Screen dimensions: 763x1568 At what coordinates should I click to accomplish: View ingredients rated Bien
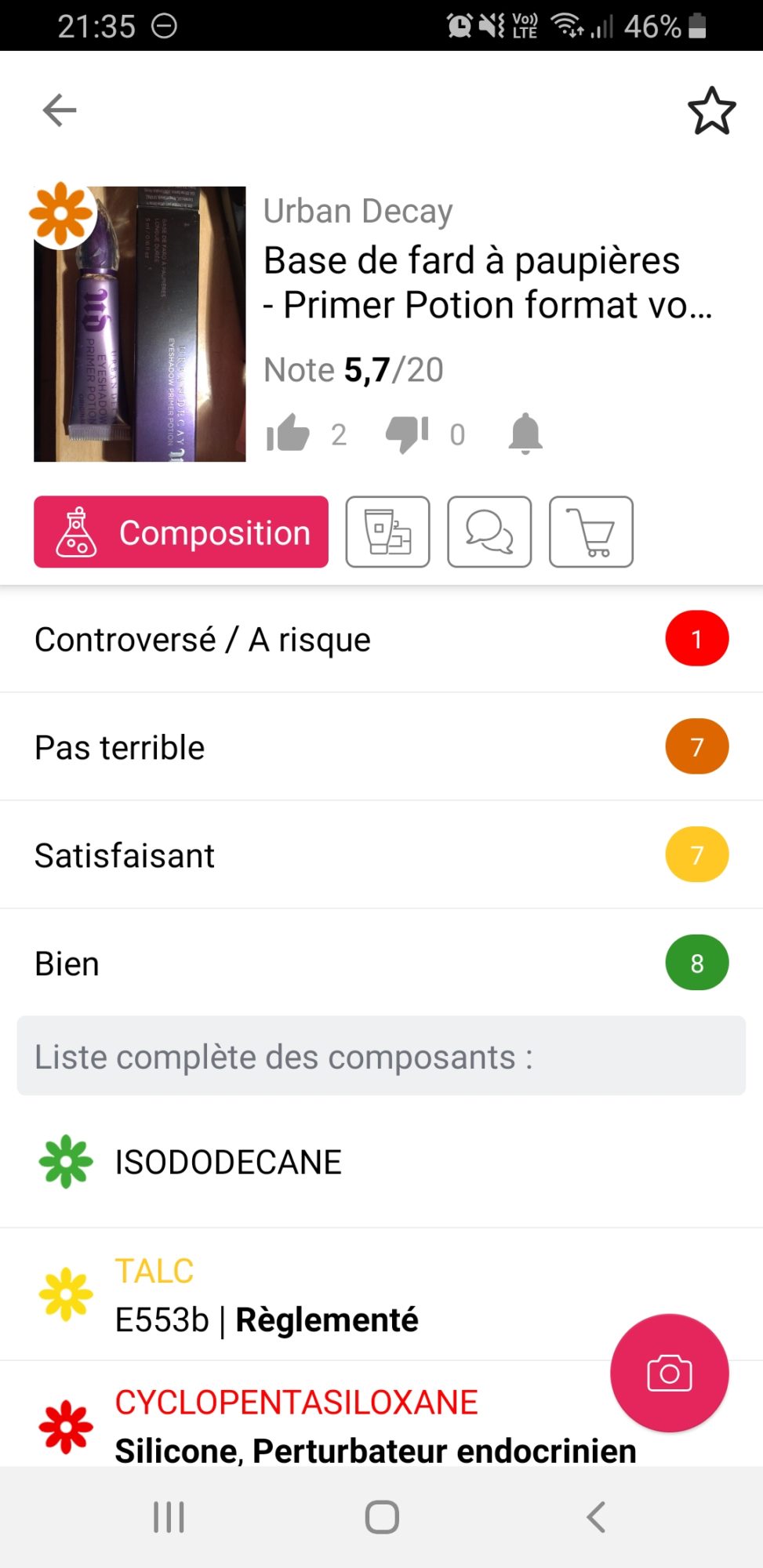[381, 964]
